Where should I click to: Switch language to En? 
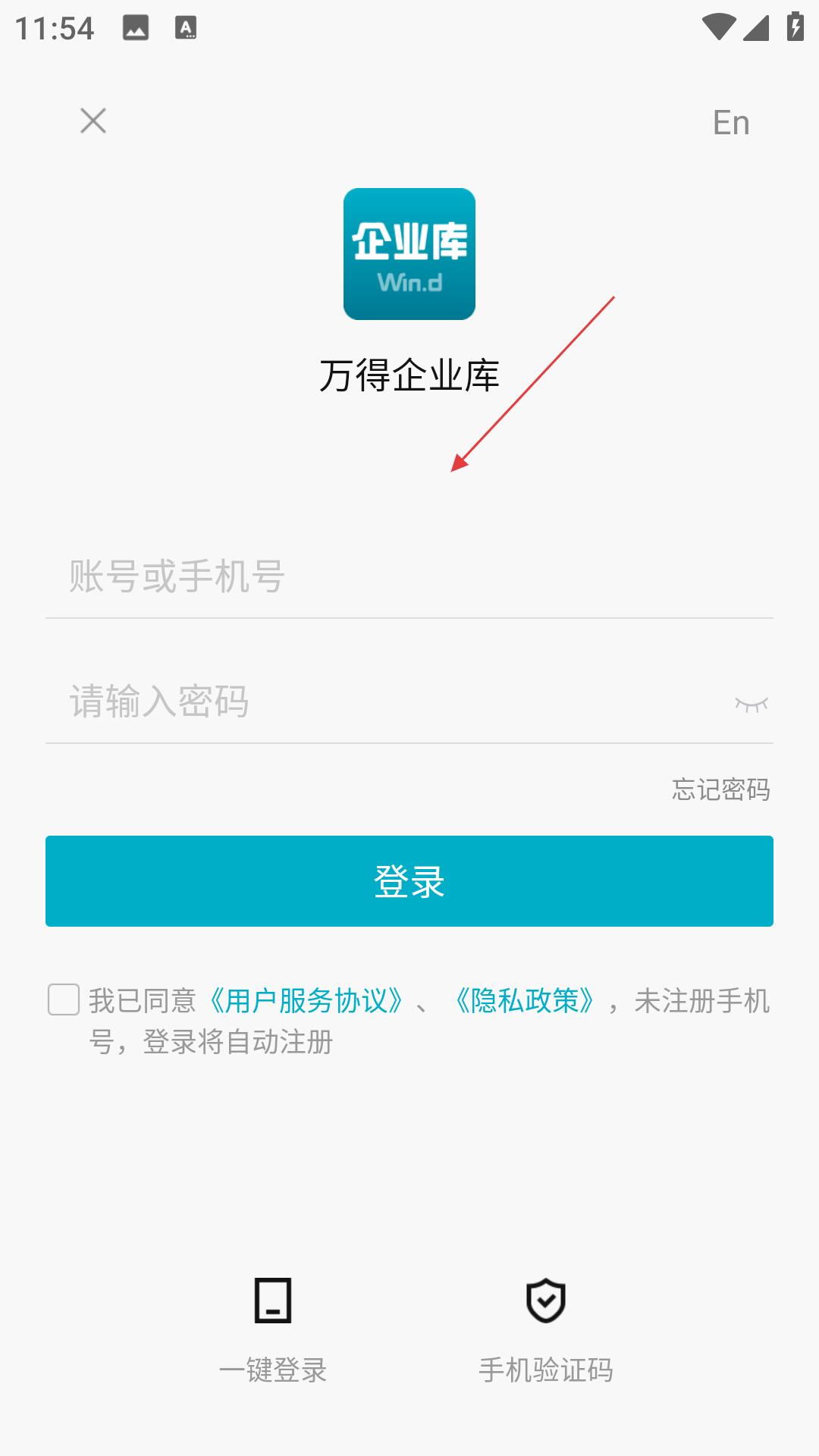coord(731,123)
